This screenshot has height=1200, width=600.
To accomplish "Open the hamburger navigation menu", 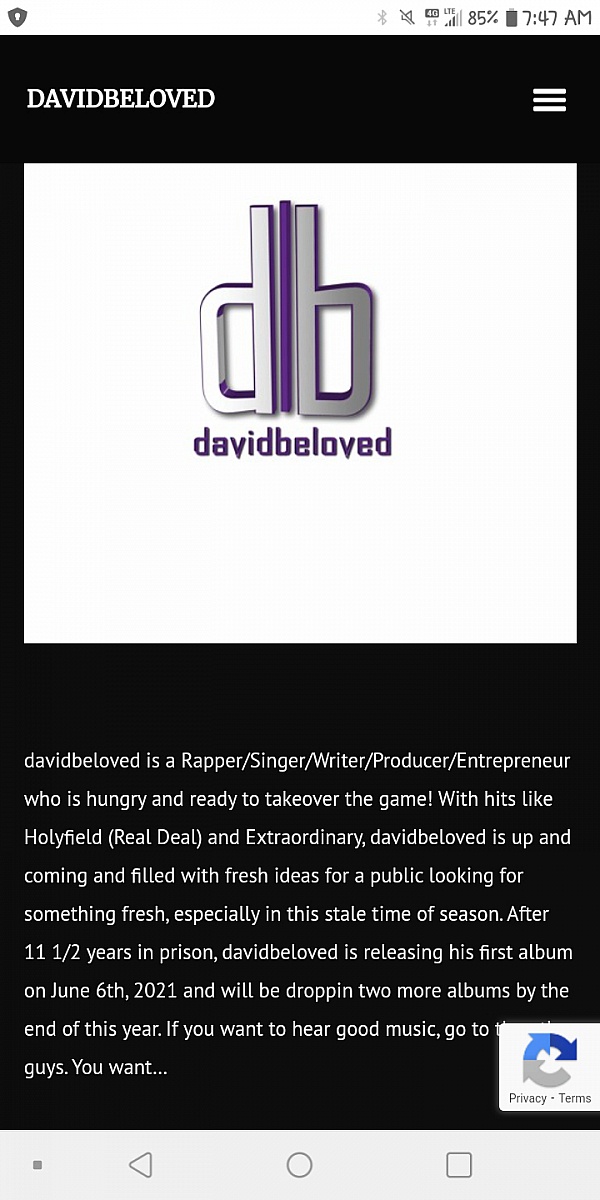I will click(549, 99).
